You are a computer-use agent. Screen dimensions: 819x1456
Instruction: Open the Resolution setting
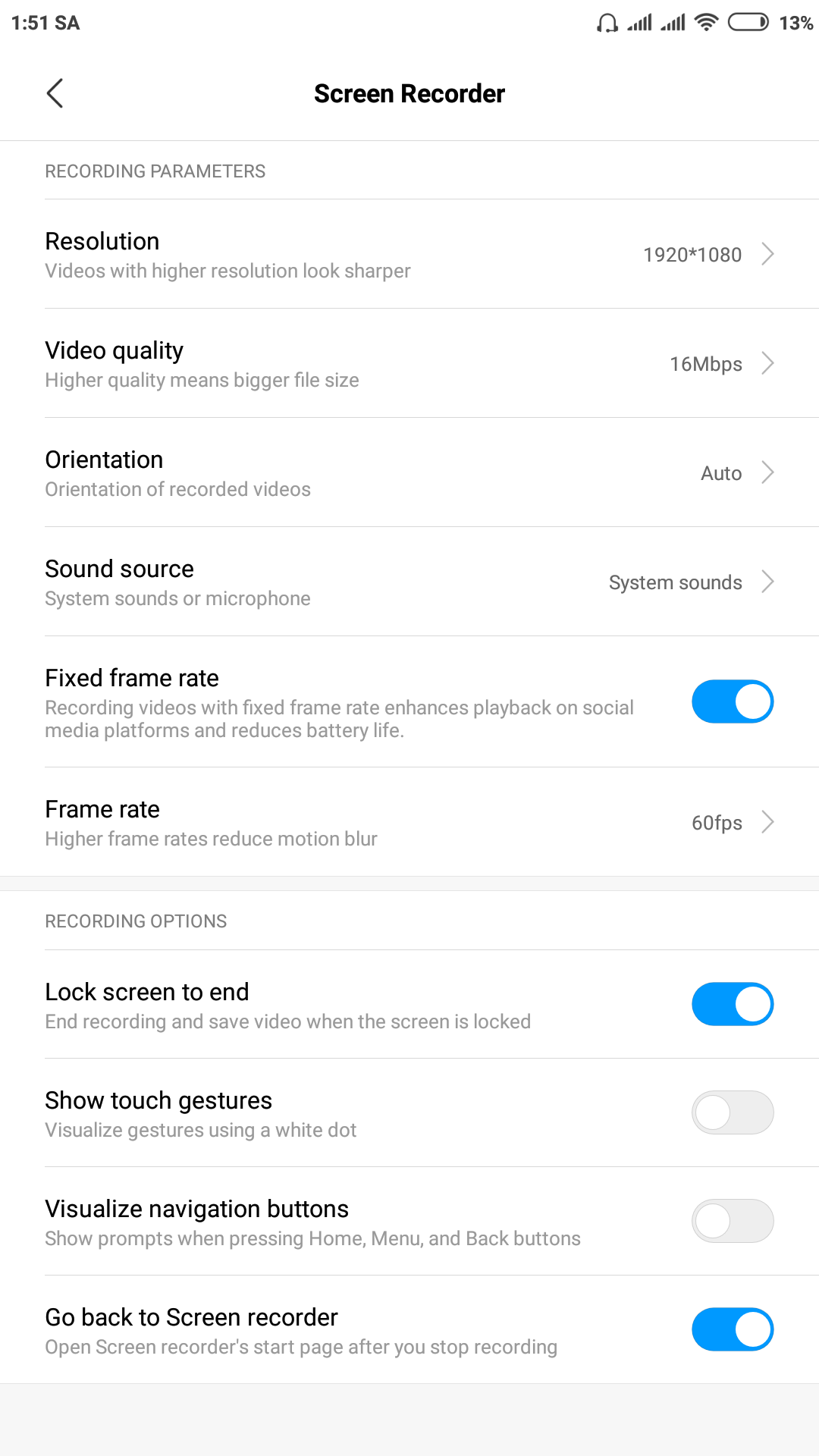pyautogui.click(x=409, y=254)
